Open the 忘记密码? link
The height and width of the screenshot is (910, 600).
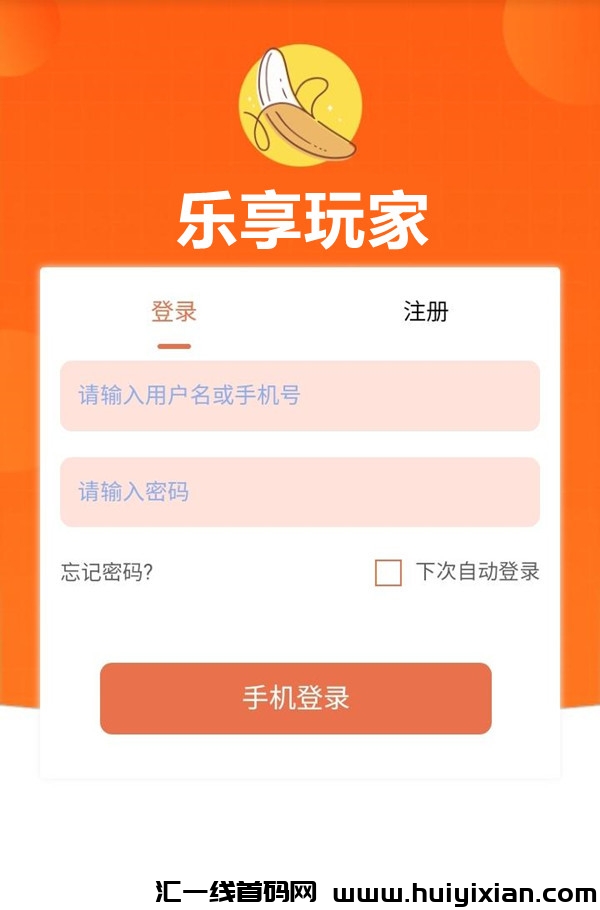(107, 573)
